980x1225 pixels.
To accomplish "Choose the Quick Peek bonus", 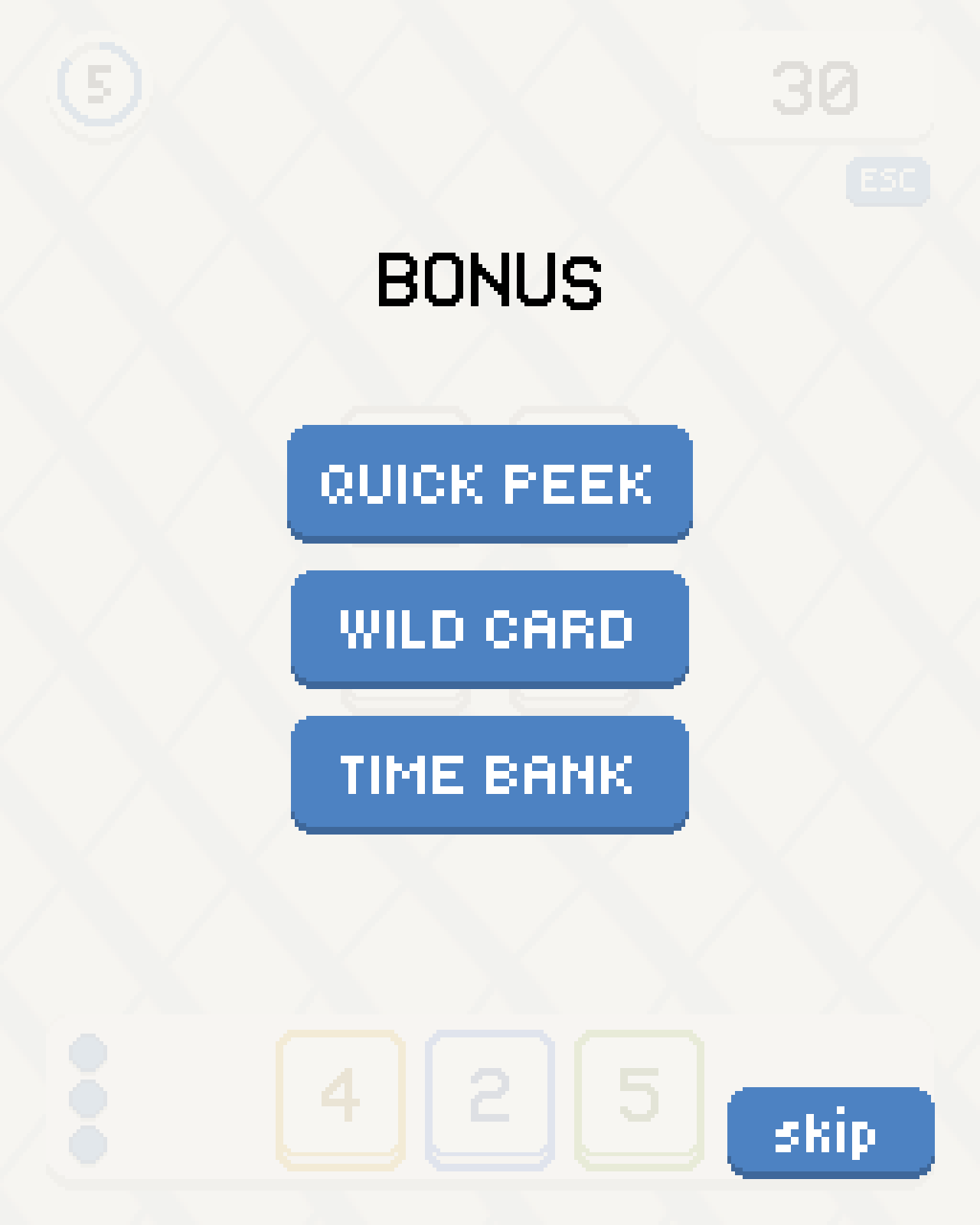I will coord(490,484).
